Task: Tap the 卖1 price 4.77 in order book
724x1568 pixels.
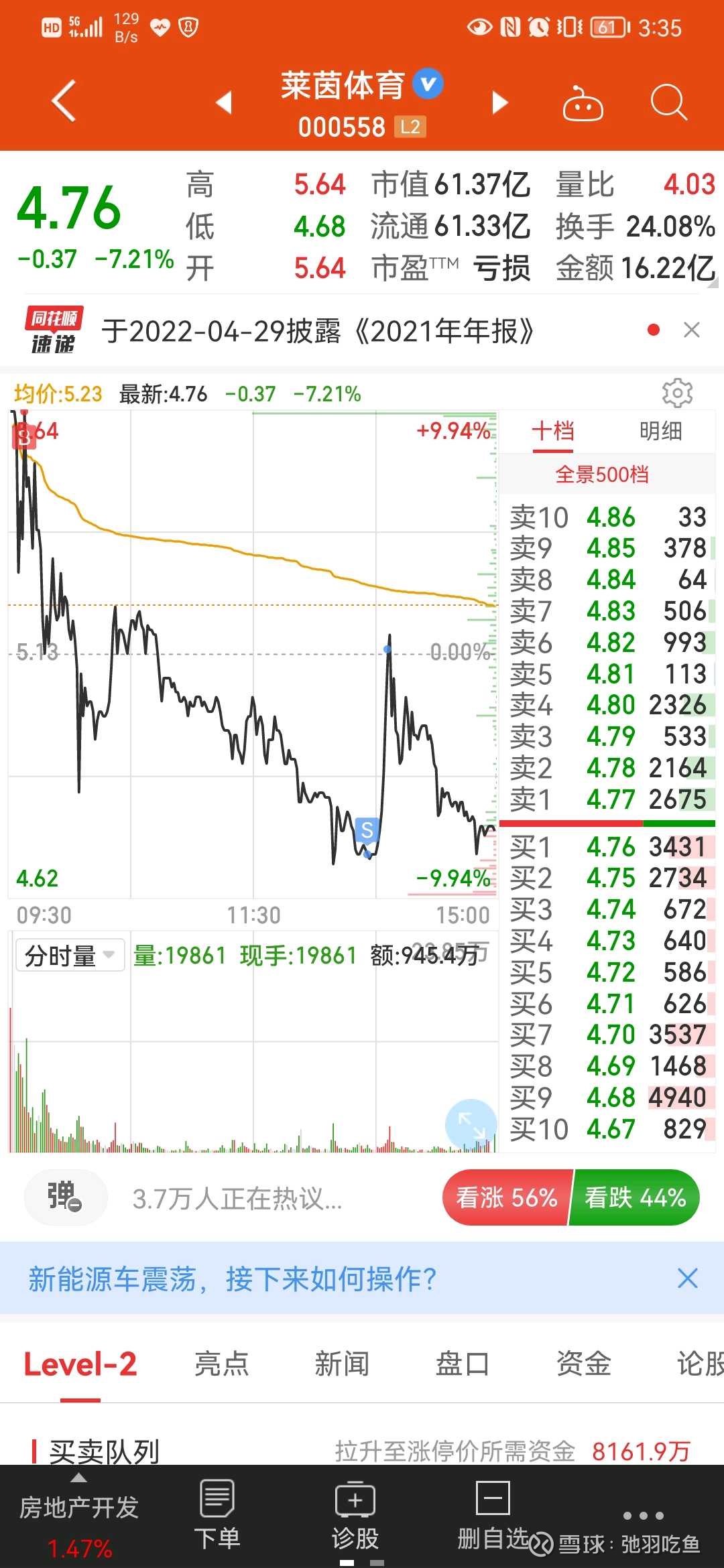Action: coord(611,800)
